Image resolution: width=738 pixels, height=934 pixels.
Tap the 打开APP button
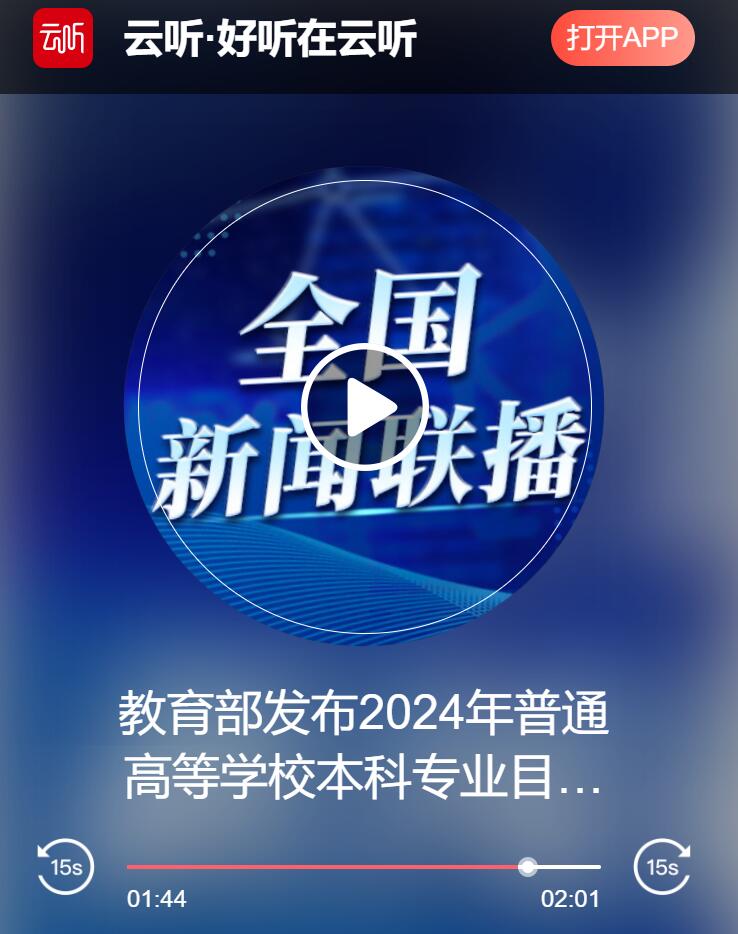pyautogui.click(x=622, y=38)
